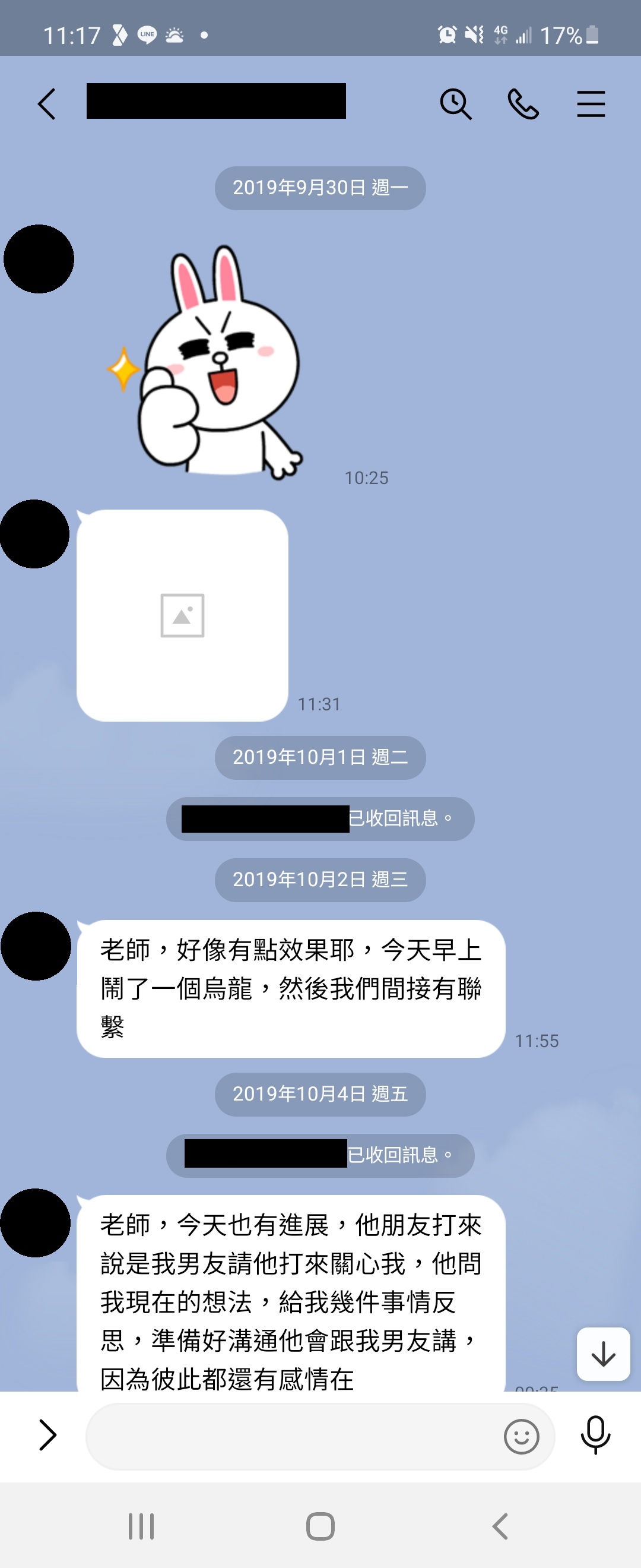
Task: Open the recent apps view
Action: tap(141, 1526)
